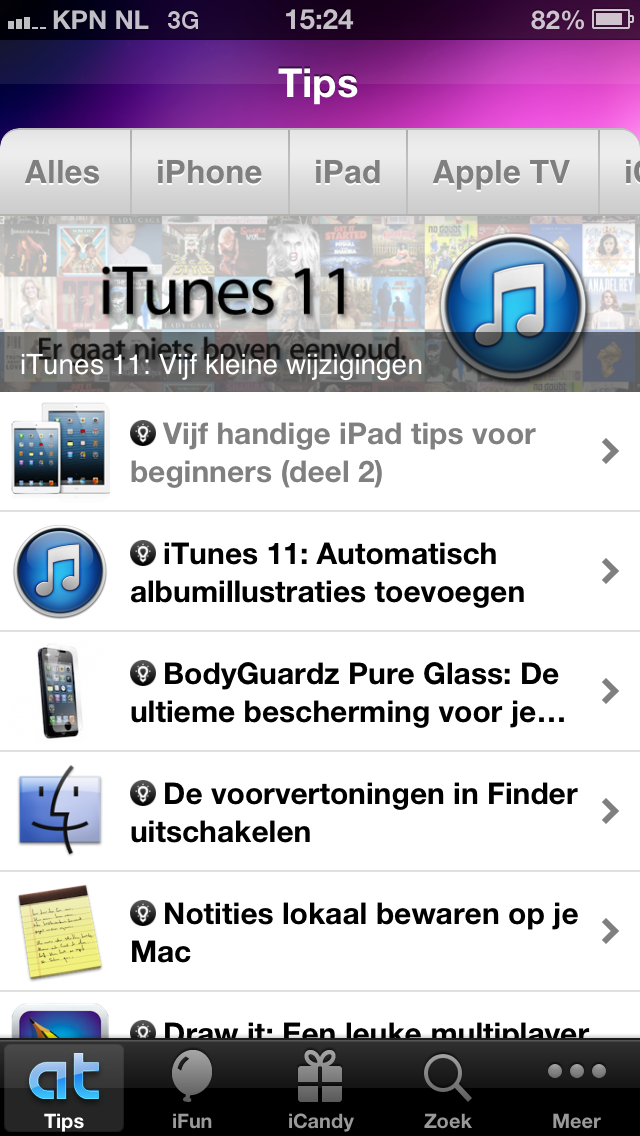
Task: Switch to the iCandy tab
Action: [x=320, y=1088]
